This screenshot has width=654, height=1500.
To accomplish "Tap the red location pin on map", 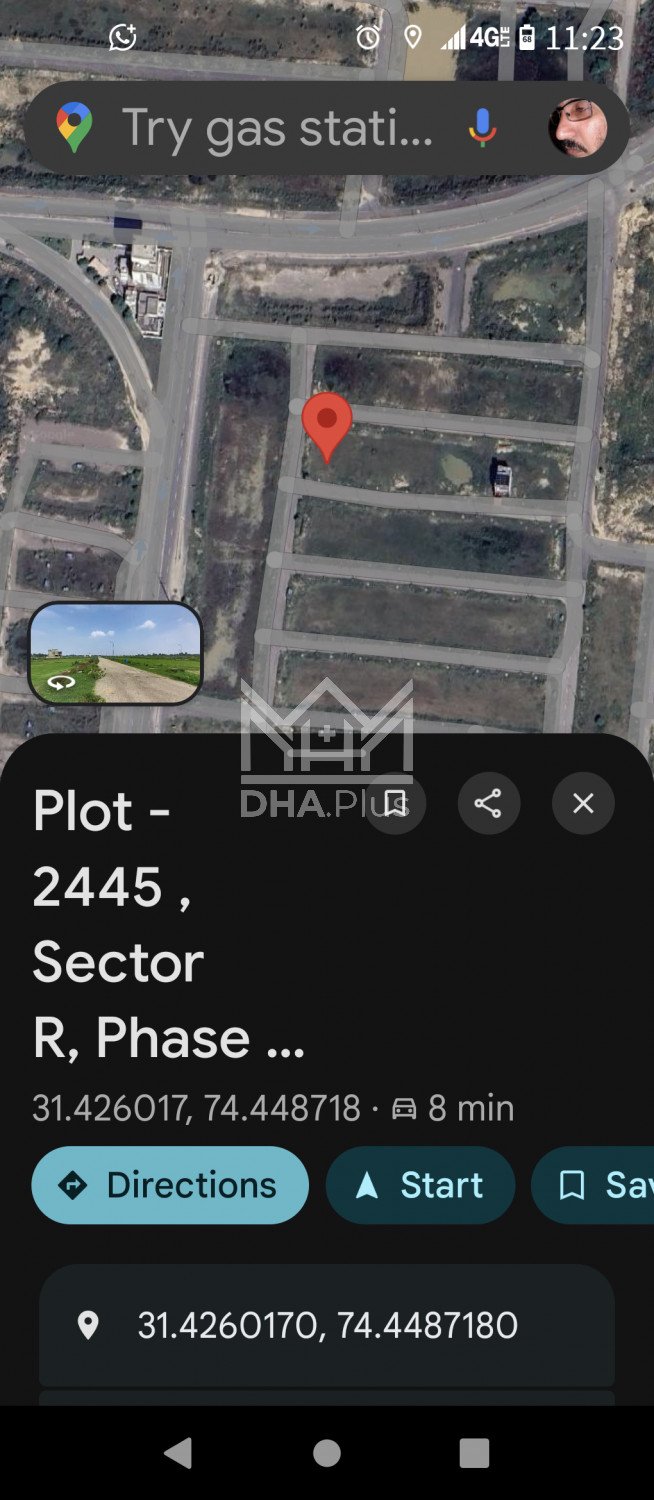I will click(x=327, y=424).
